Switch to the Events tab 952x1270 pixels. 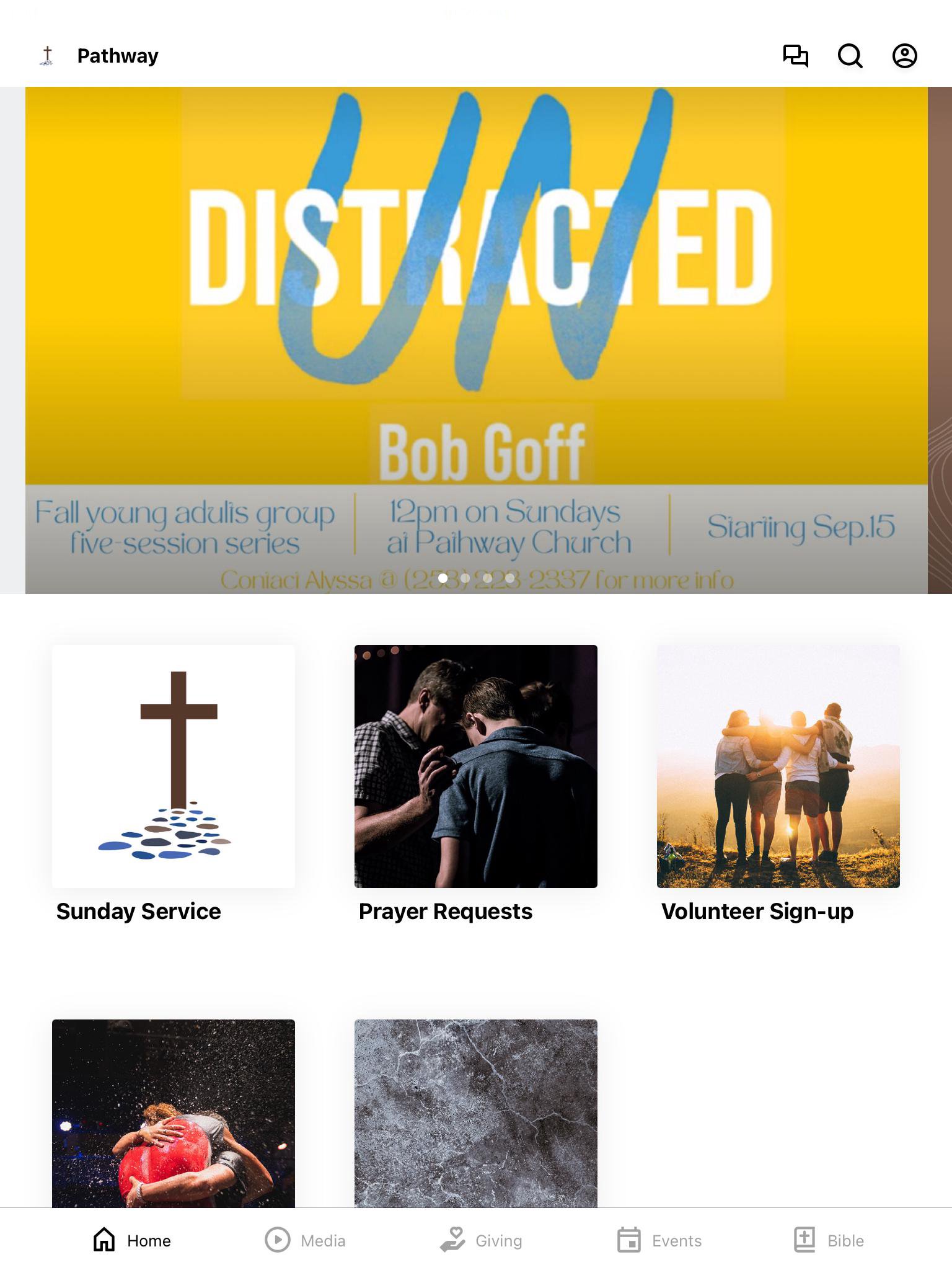pyautogui.click(x=659, y=1240)
